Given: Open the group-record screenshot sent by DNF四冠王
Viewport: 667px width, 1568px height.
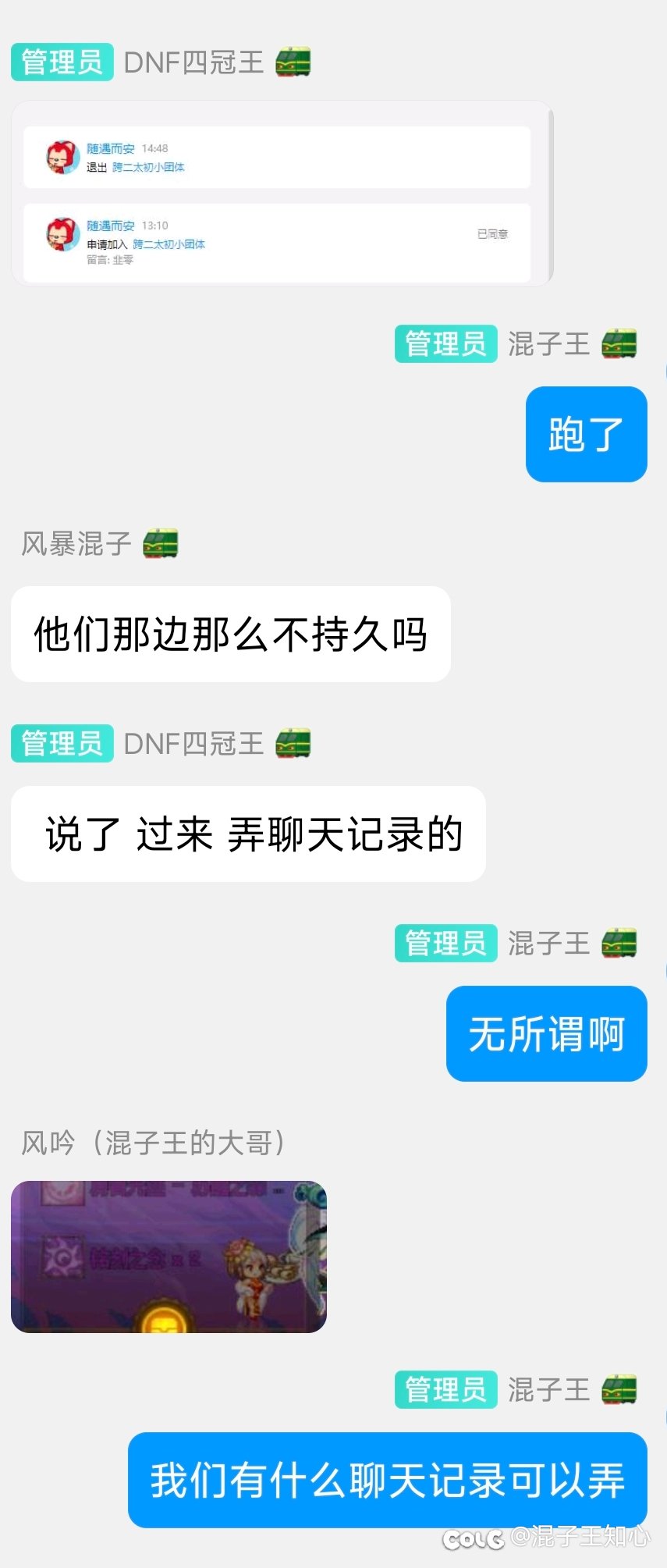Looking at the screenshot, I should [281, 194].
